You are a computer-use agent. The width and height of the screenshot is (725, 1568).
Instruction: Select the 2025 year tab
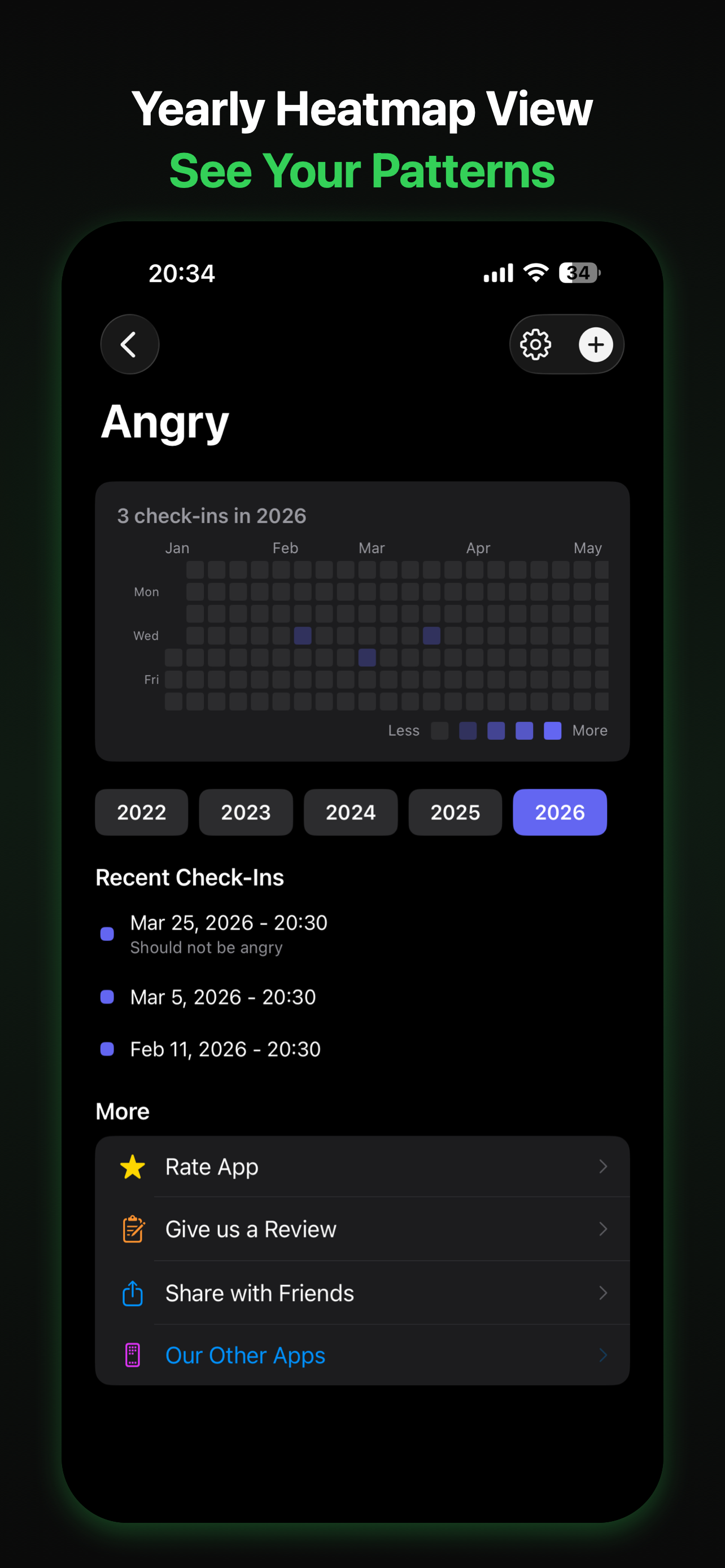[x=455, y=812]
